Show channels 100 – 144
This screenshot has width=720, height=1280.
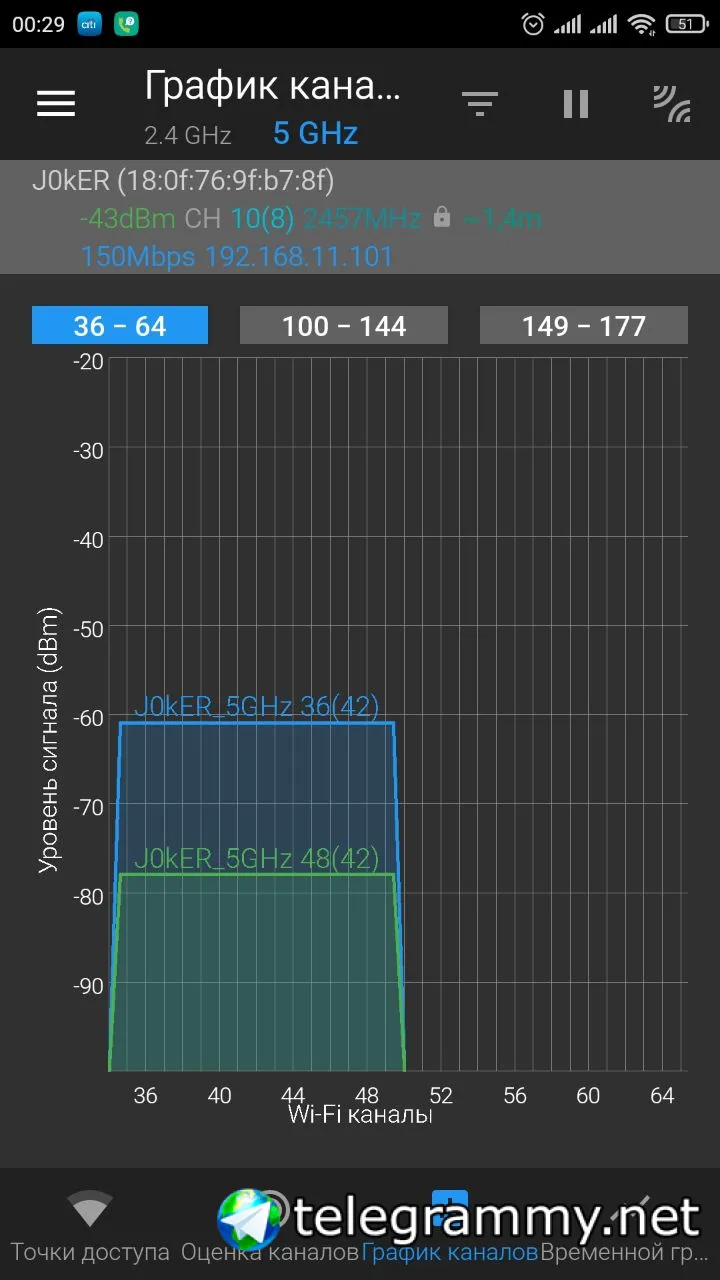(344, 325)
